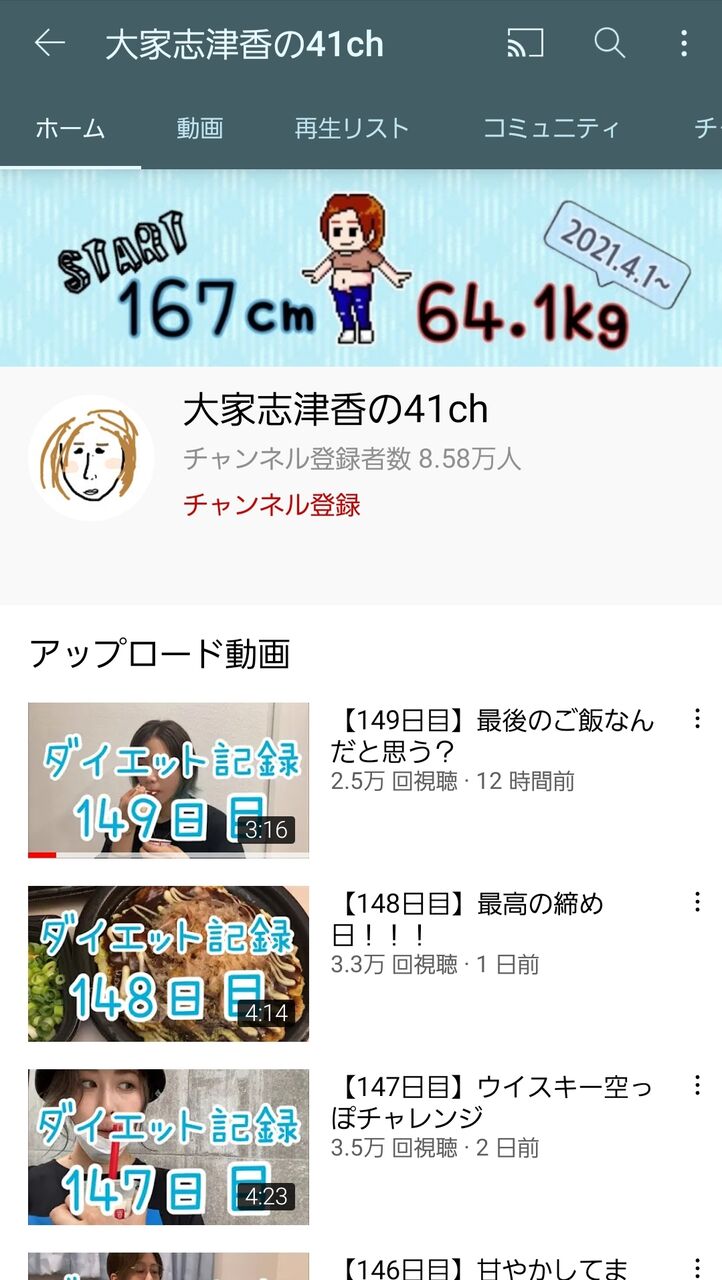Play the 149日目 diet video
Viewport: 722px width, 1280px height.
tap(168, 780)
